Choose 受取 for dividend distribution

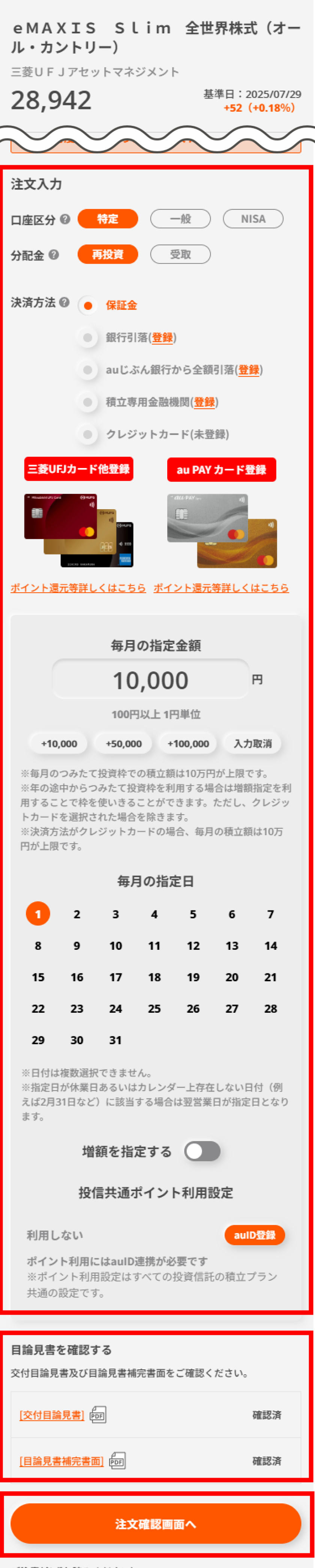[x=180, y=254]
